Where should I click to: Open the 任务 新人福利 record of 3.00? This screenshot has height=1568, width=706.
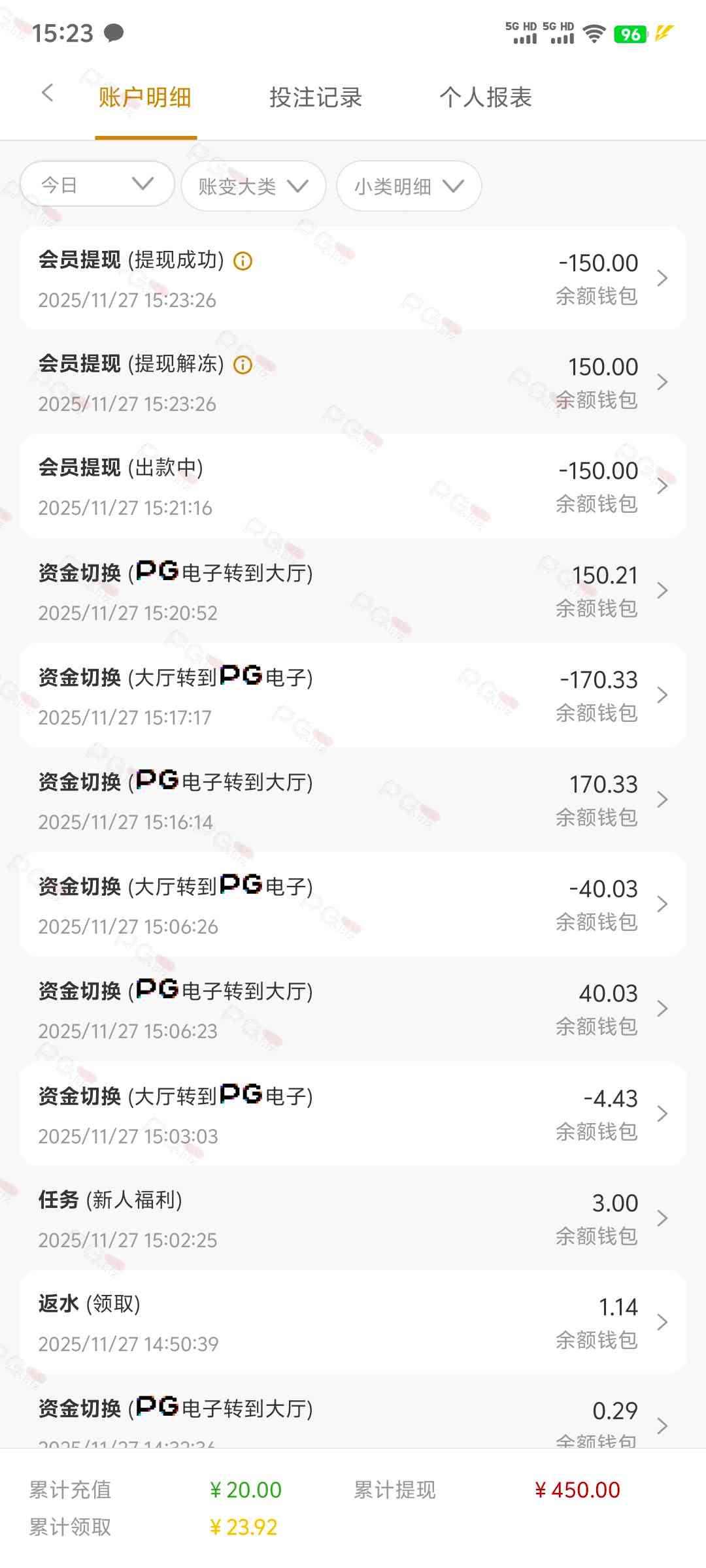click(x=353, y=1219)
